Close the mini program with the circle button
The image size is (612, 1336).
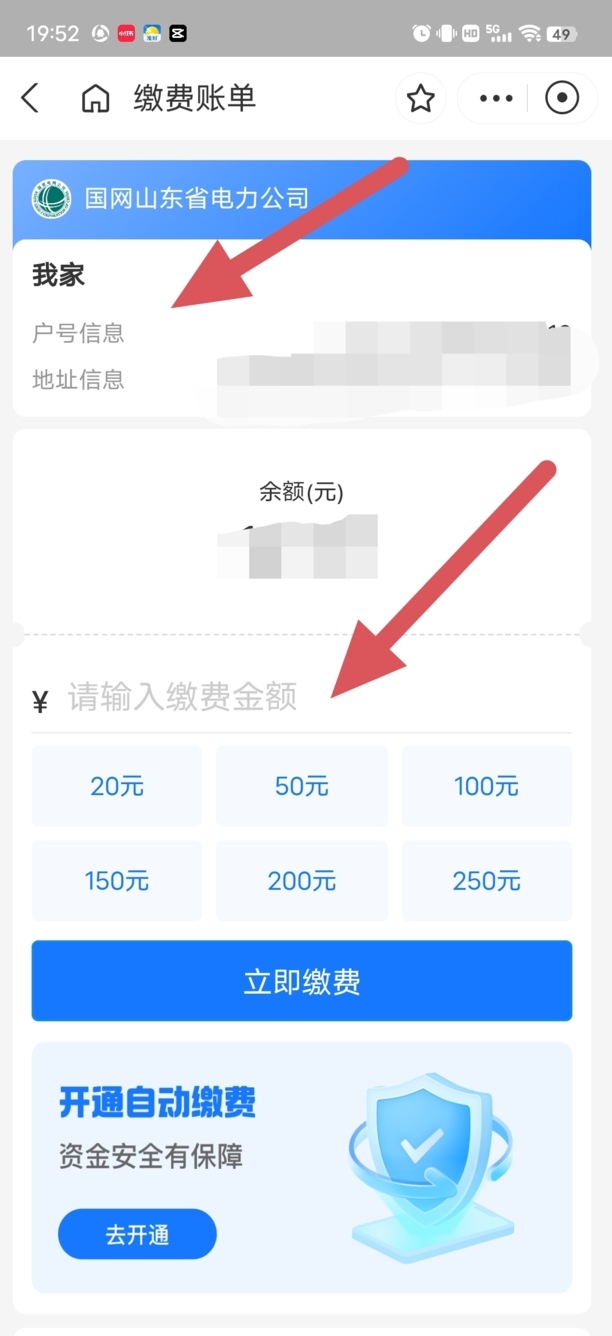(562, 98)
